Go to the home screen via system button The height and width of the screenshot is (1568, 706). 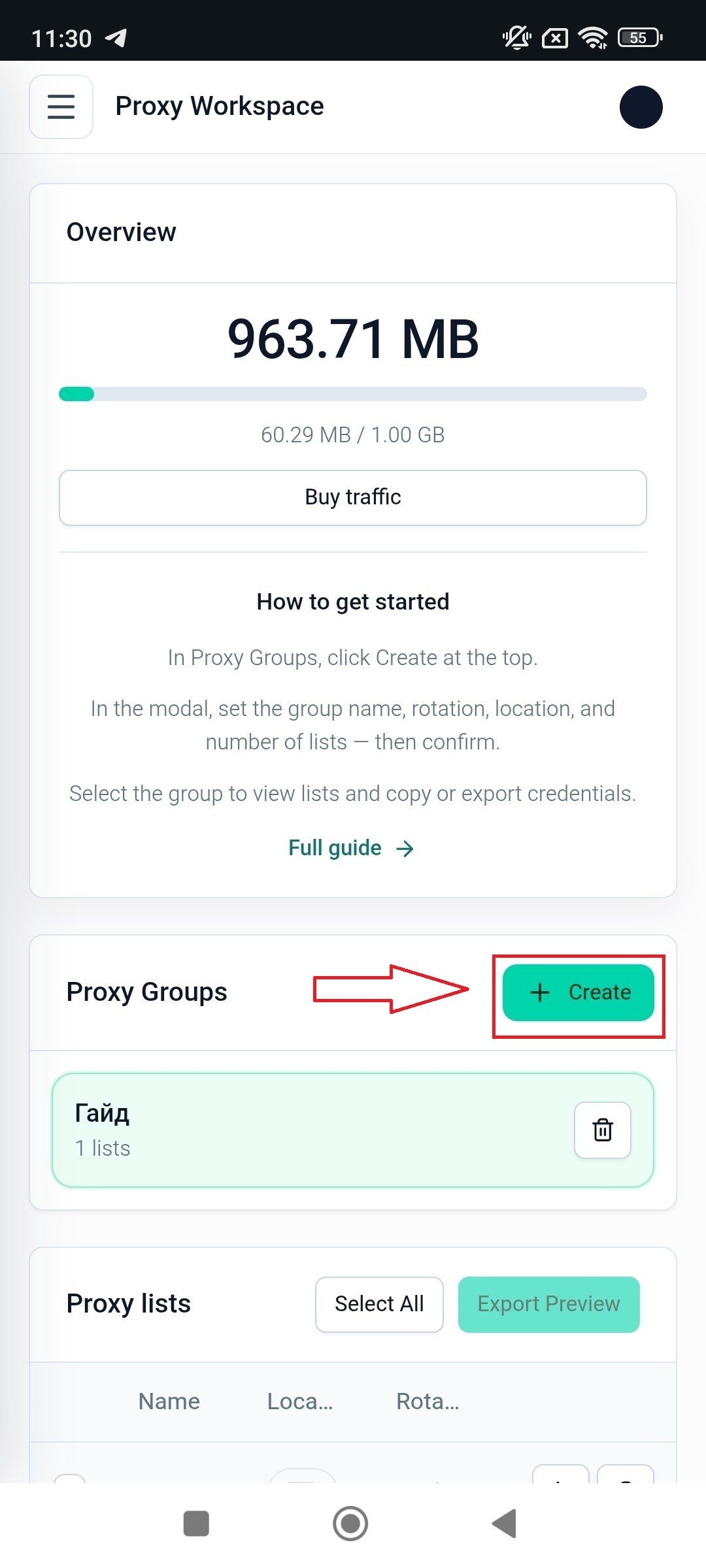350,1524
